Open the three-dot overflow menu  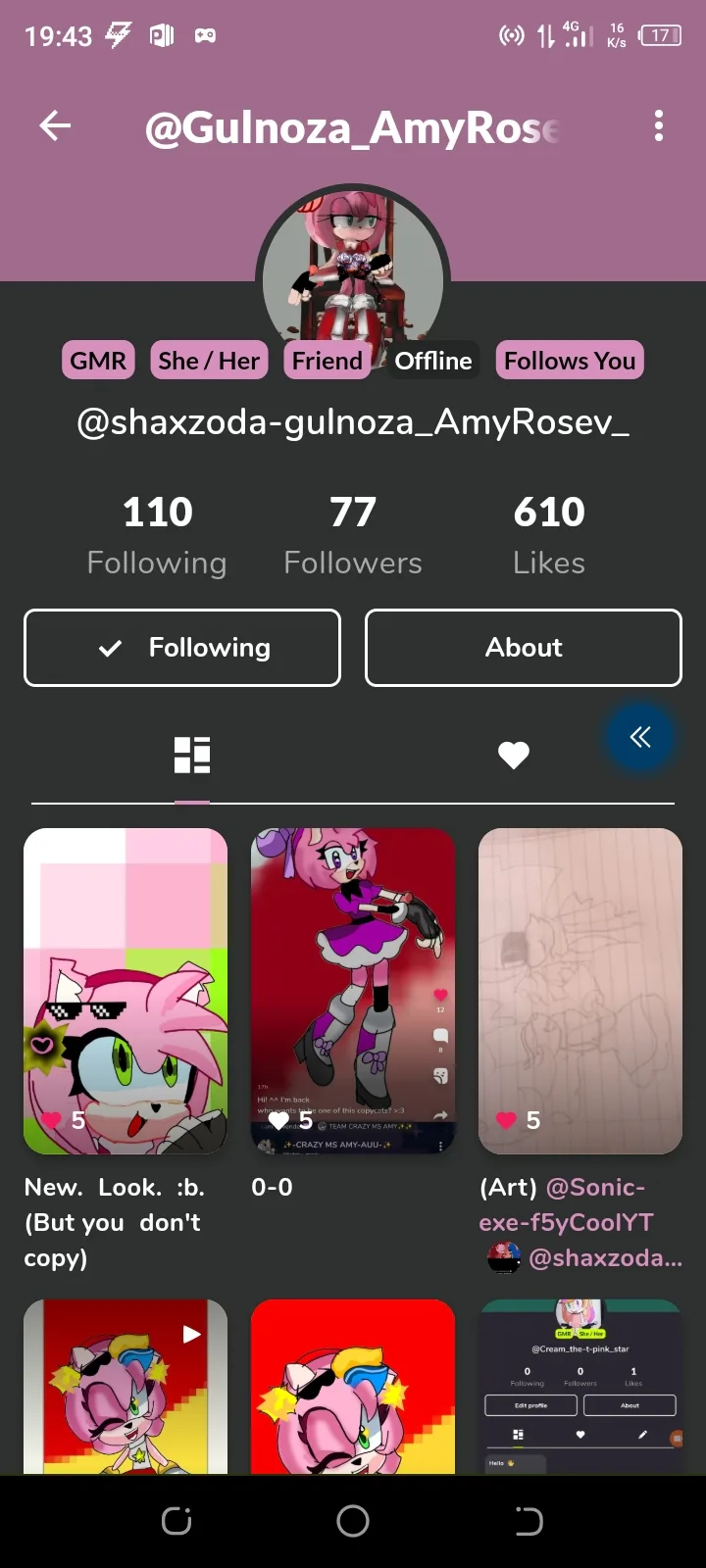(658, 125)
